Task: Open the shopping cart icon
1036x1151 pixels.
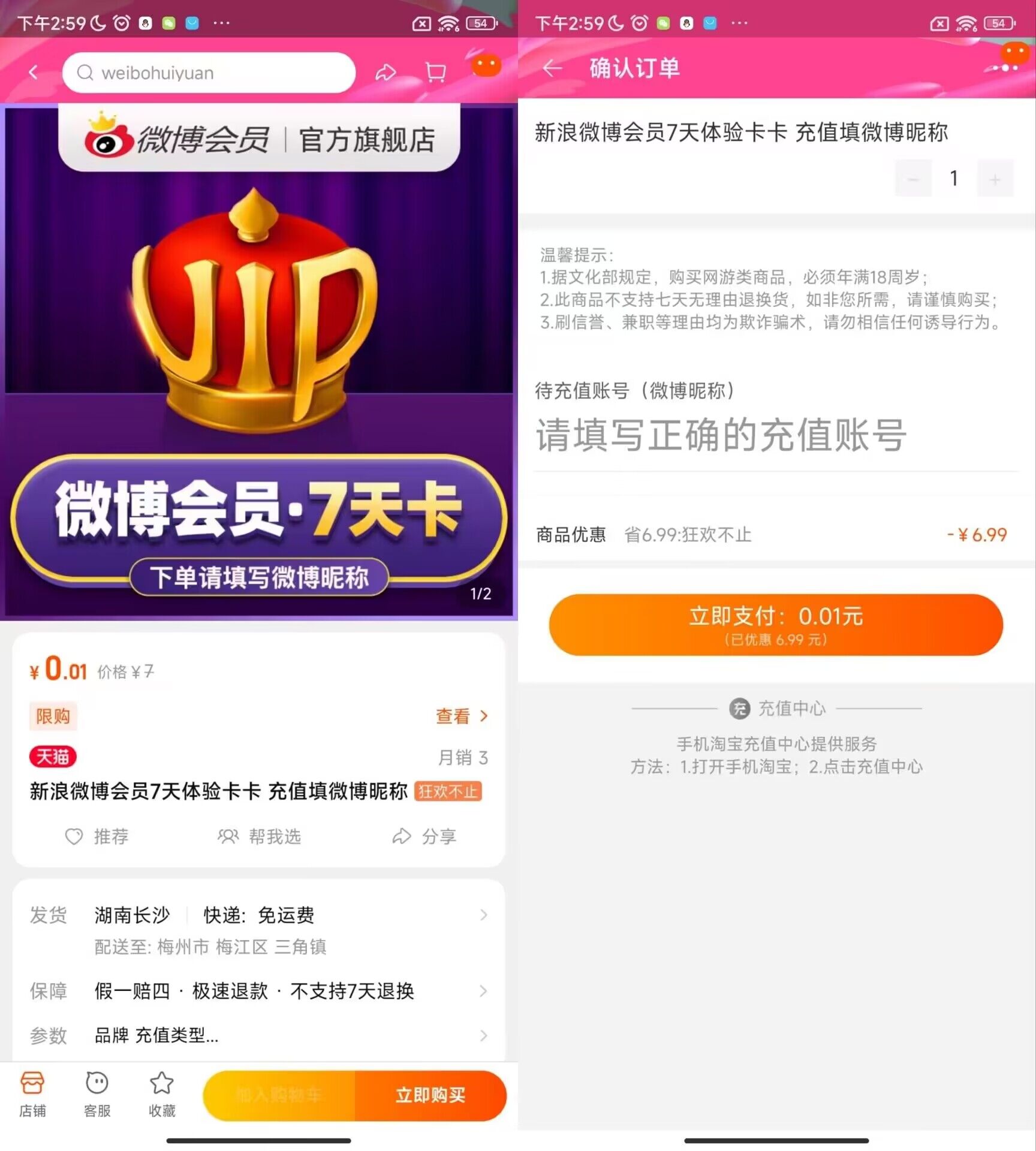Action: pyautogui.click(x=435, y=73)
